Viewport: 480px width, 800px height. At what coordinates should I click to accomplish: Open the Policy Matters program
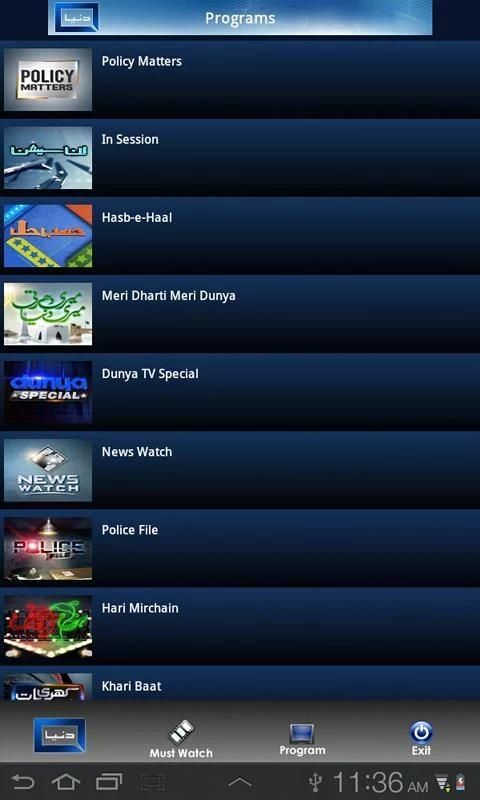(x=240, y=80)
